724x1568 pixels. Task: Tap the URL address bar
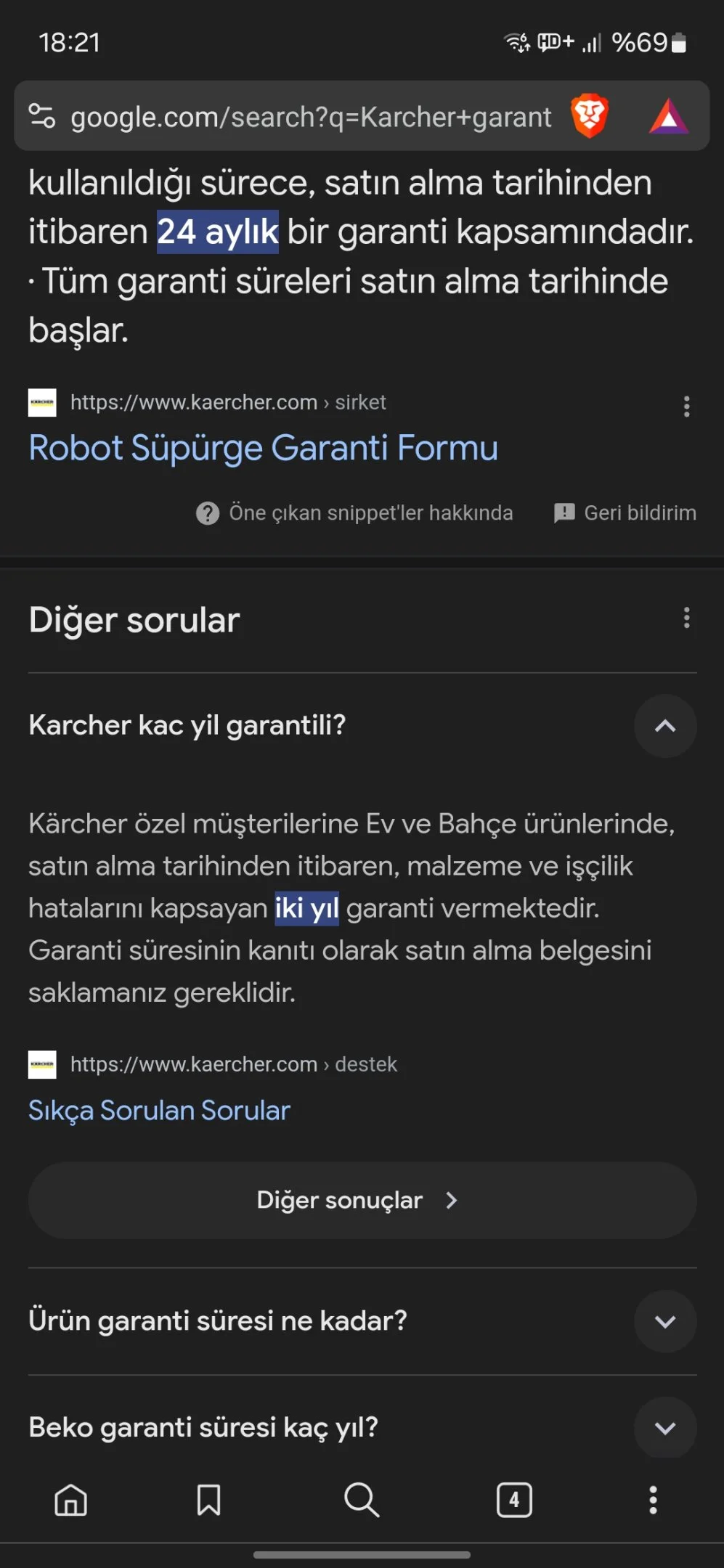tap(311, 117)
